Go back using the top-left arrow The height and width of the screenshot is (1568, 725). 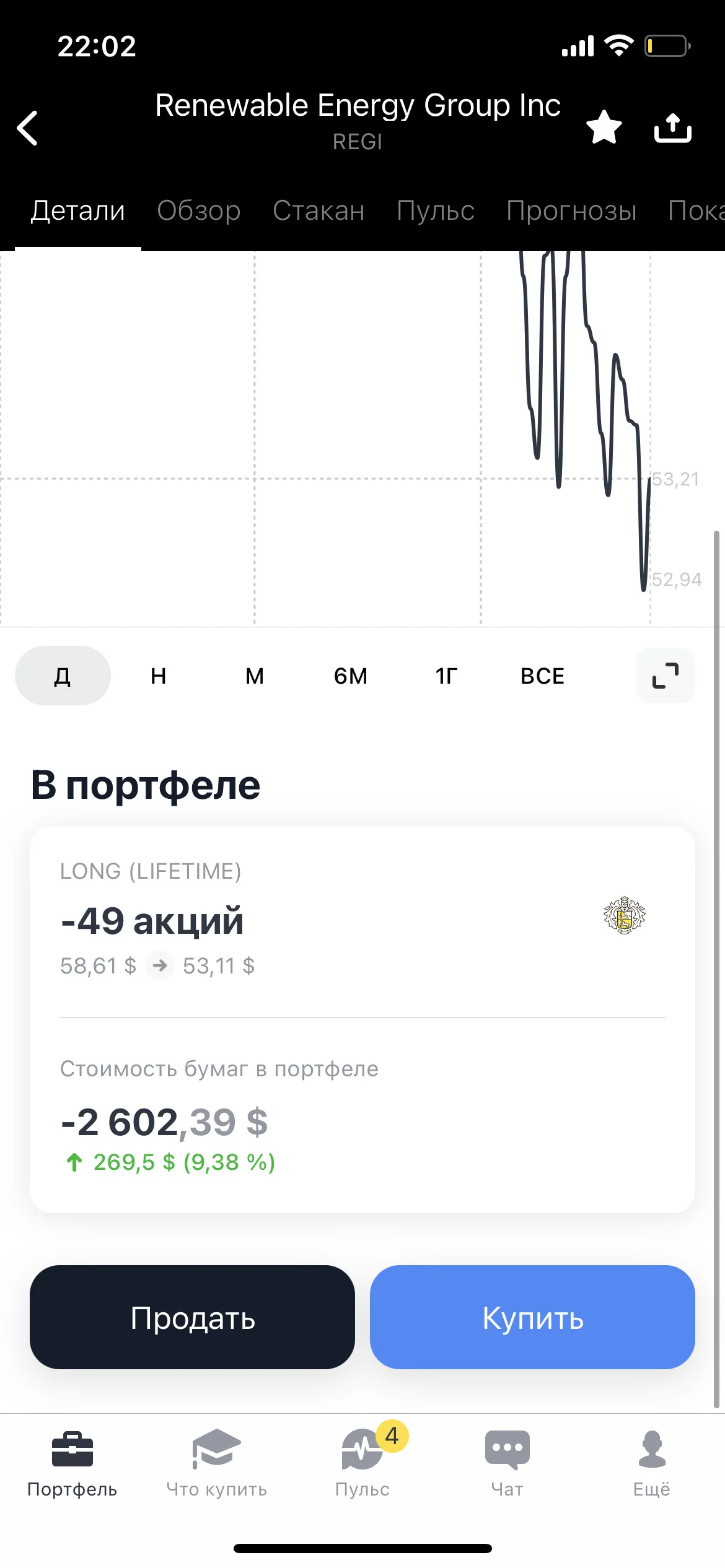pyautogui.click(x=27, y=128)
